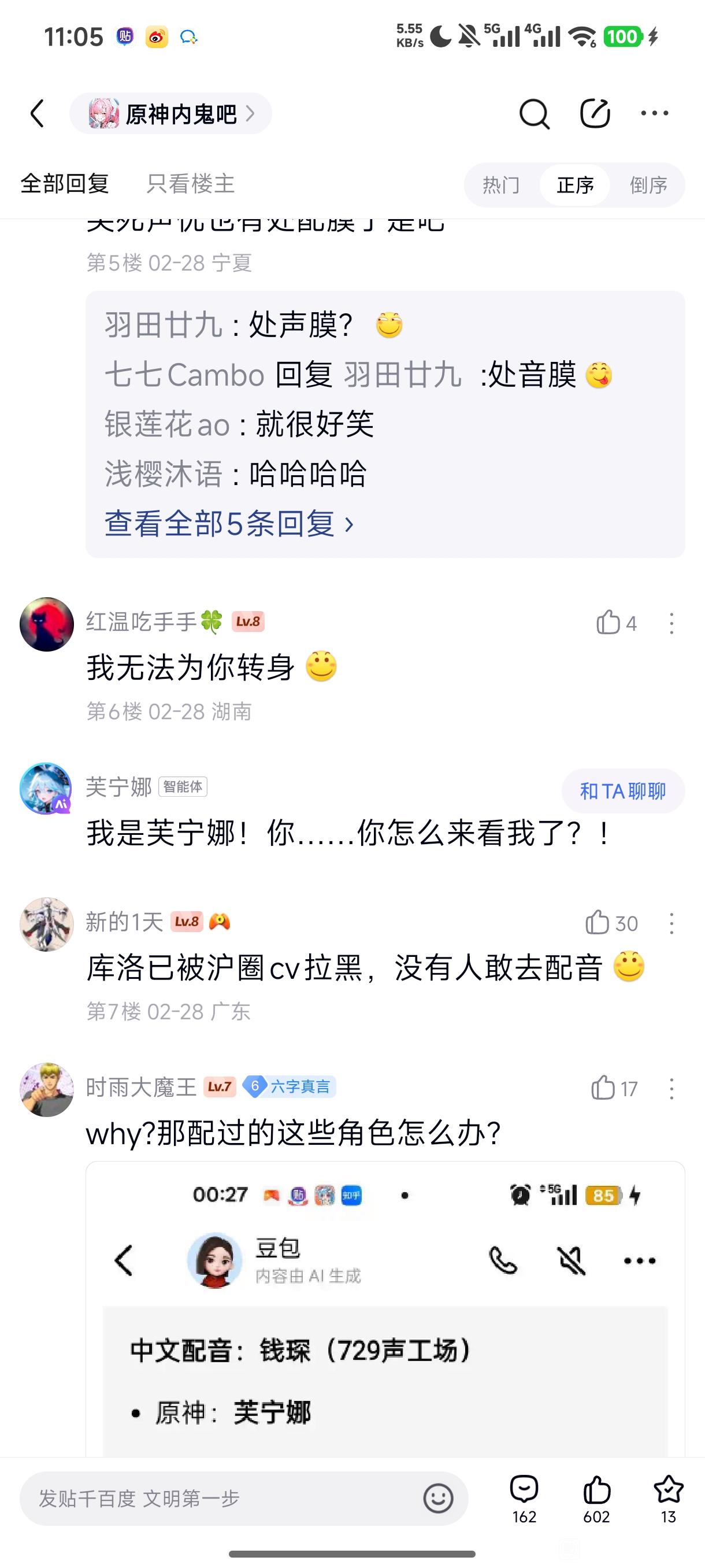Open the 原神内鬼吧 forum page
Image resolution: width=705 pixels, height=1568 pixels.
(171, 114)
